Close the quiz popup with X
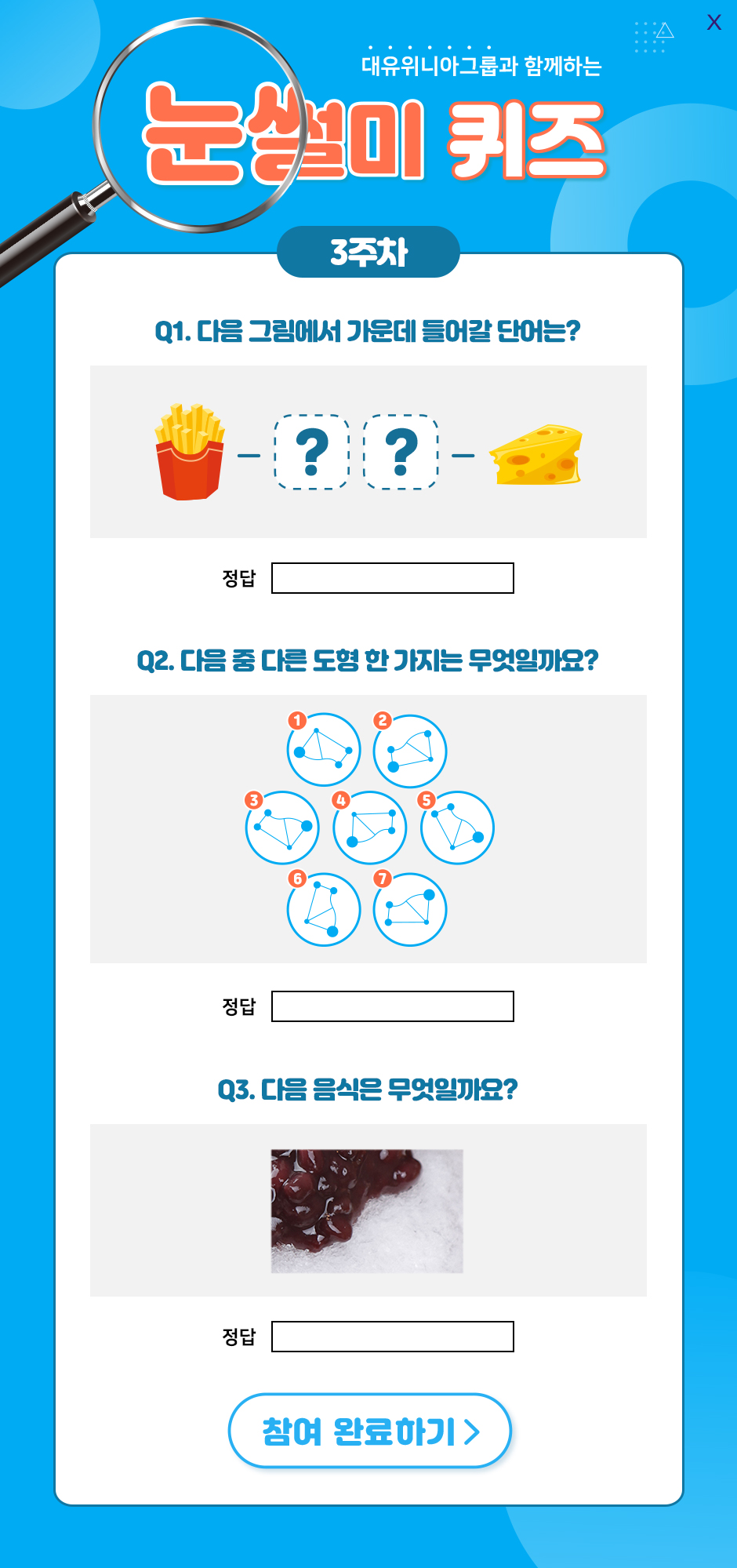This screenshot has height=1568, width=737. [x=713, y=22]
